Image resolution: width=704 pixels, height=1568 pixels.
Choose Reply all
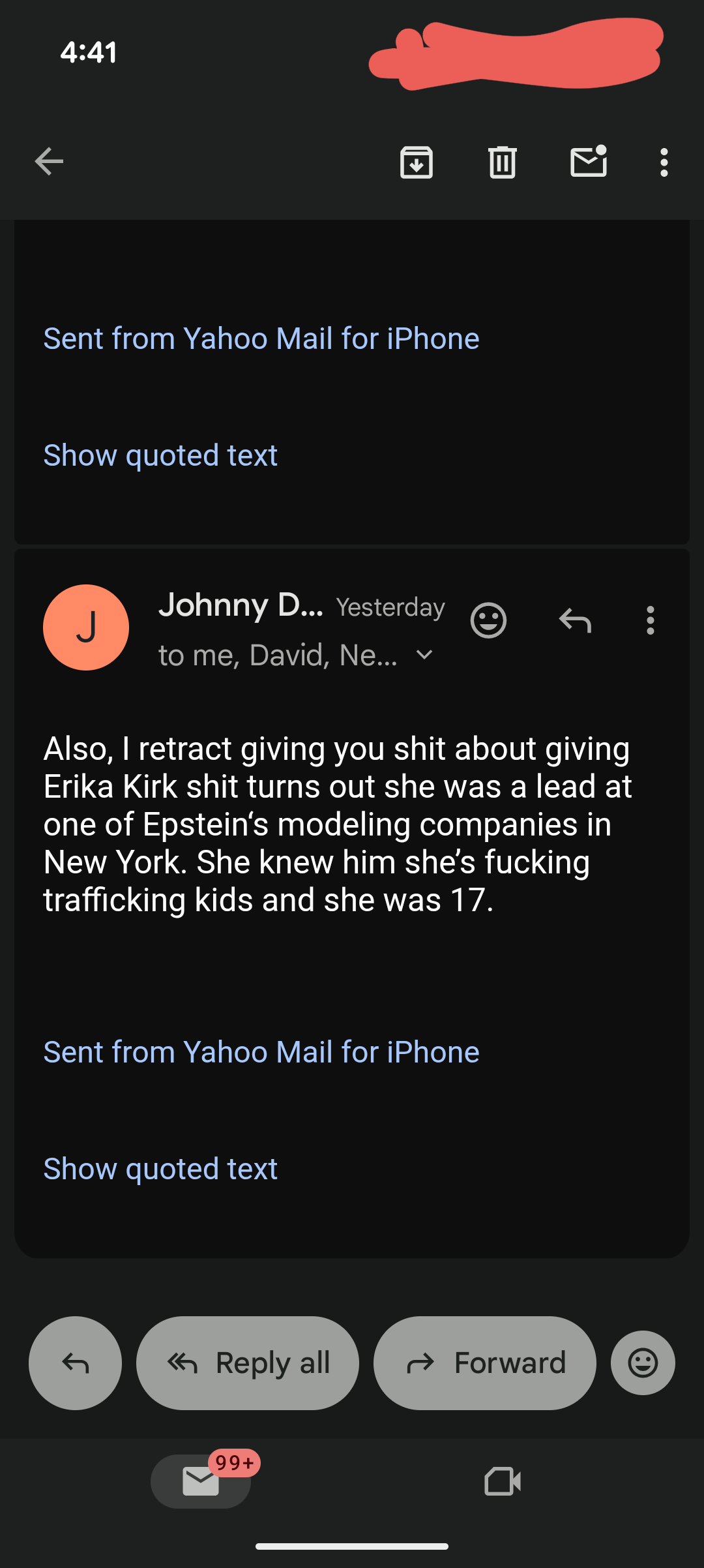coord(248,1363)
